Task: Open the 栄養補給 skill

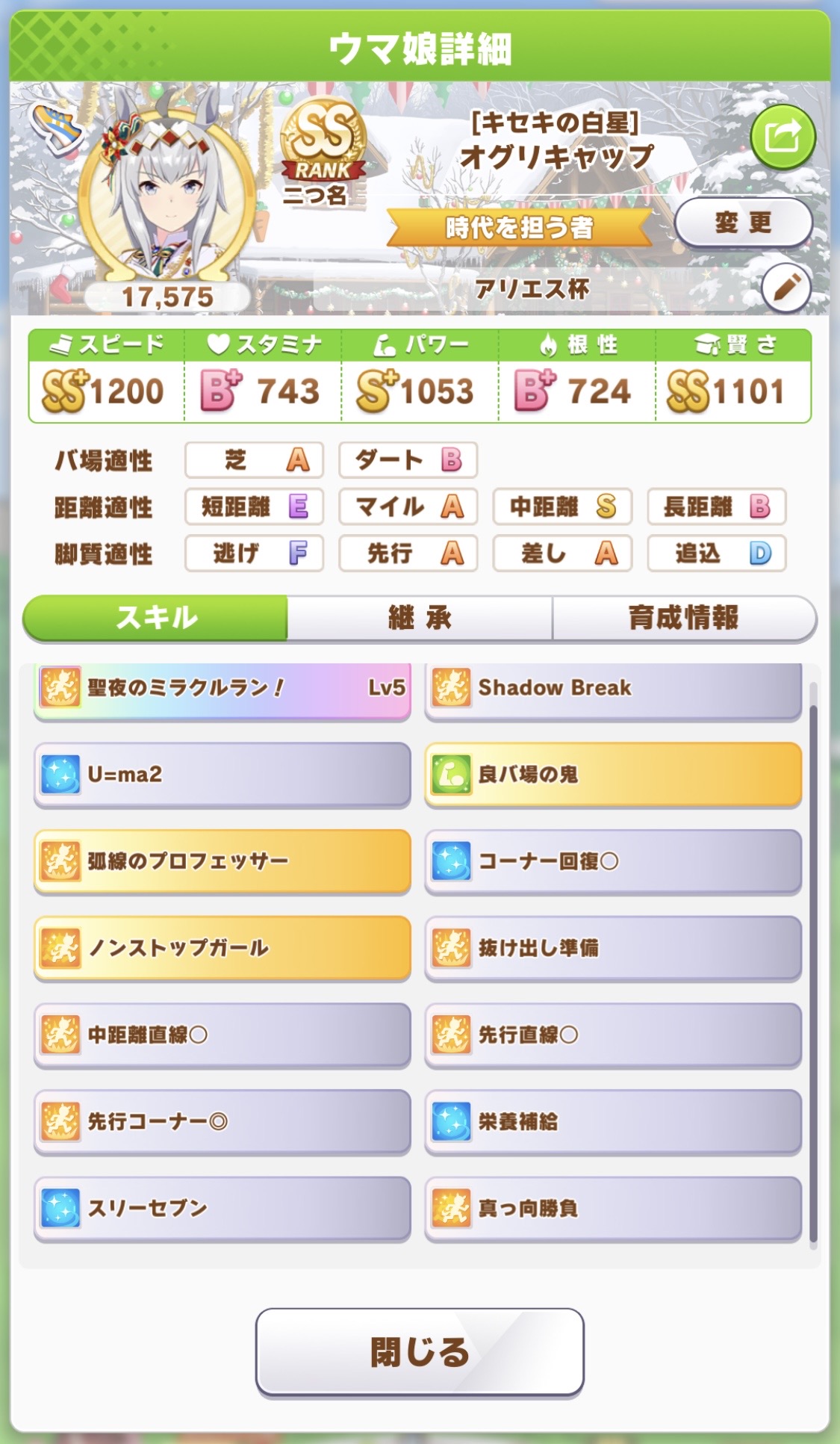Action: tap(613, 1121)
